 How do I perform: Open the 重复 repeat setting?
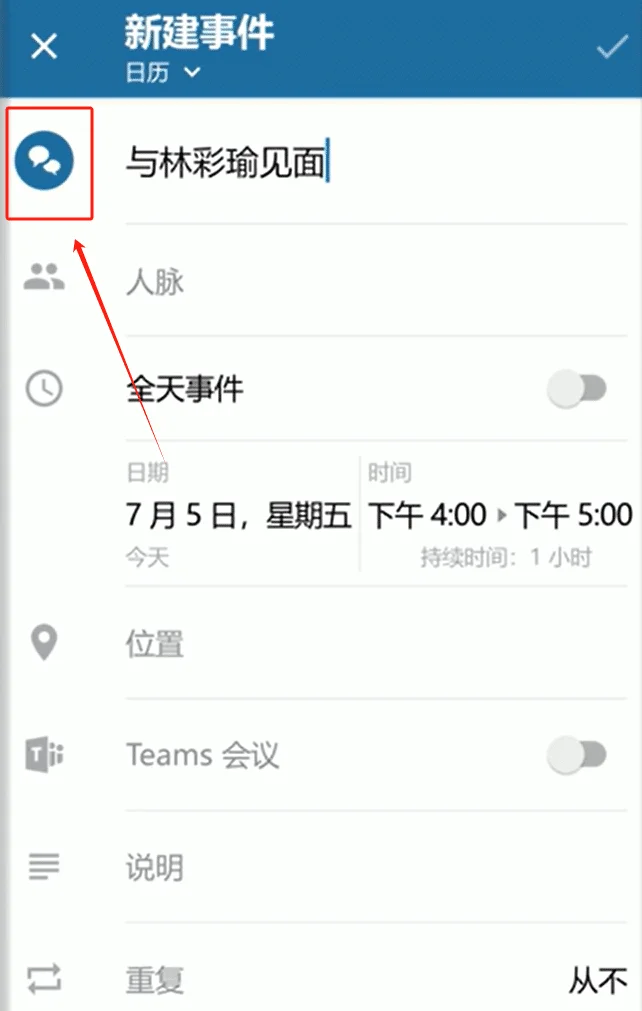click(x=155, y=979)
